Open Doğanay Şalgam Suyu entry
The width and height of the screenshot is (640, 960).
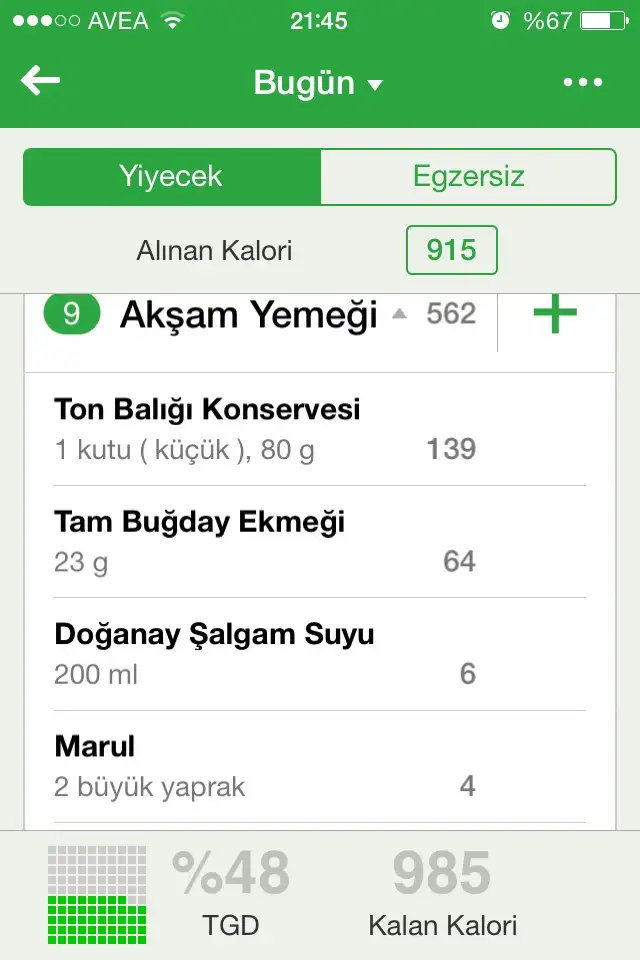(x=265, y=654)
